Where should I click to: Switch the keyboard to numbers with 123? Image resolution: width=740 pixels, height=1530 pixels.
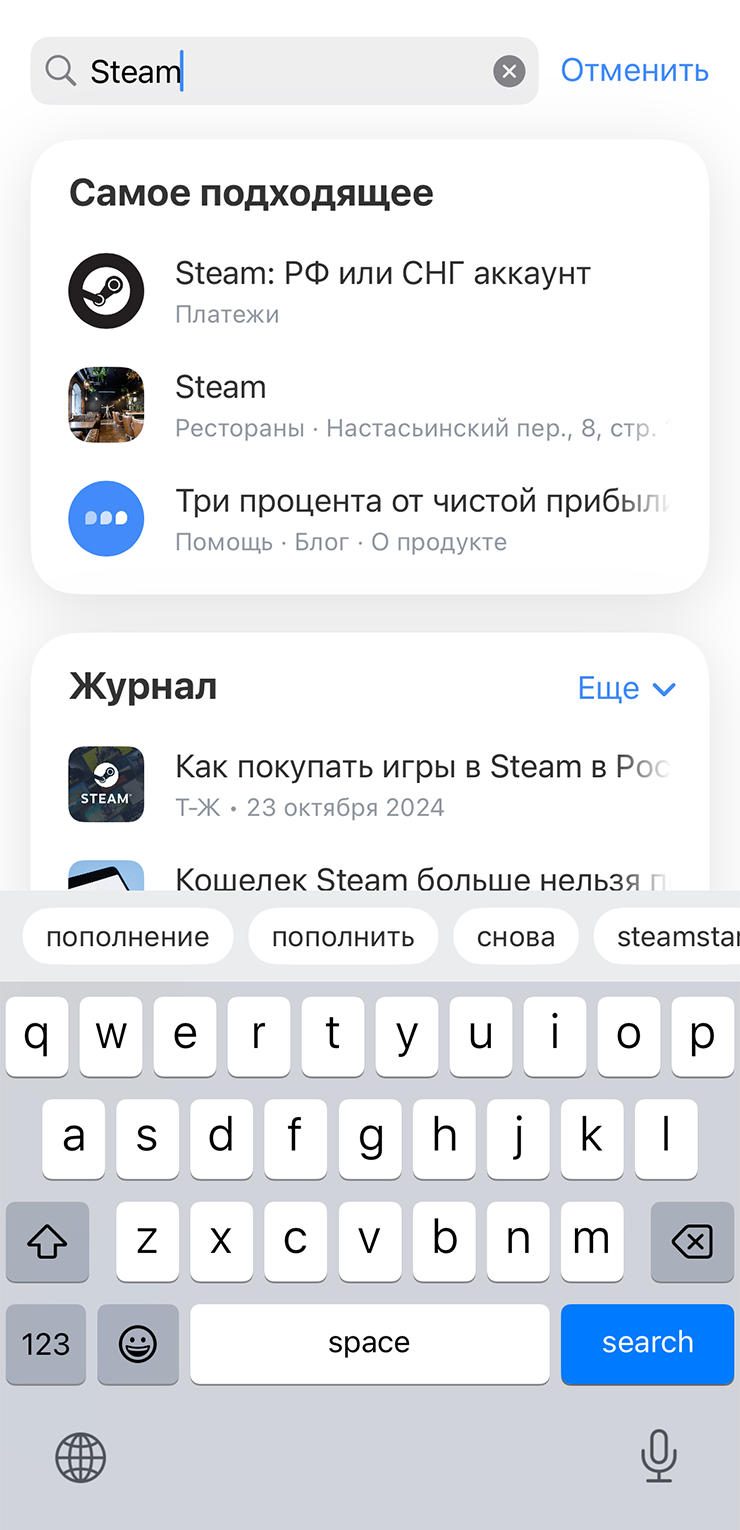pyautogui.click(x=46, y=1343)
